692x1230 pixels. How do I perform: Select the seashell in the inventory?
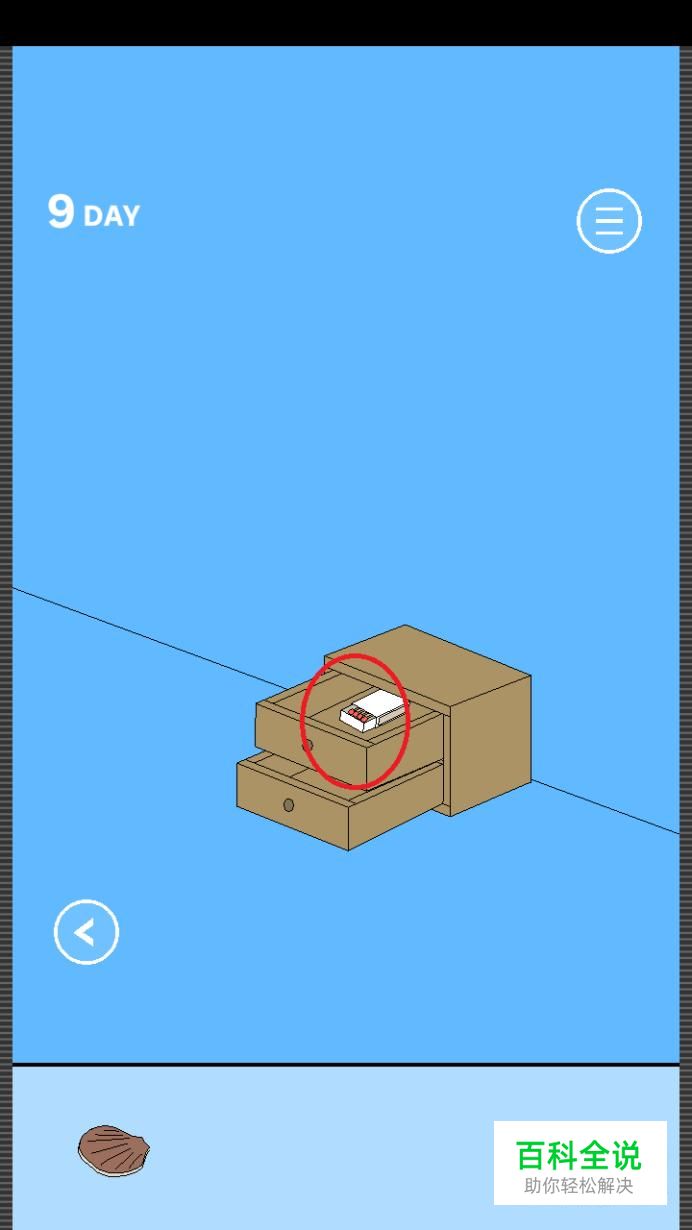tap(114, 1151)
